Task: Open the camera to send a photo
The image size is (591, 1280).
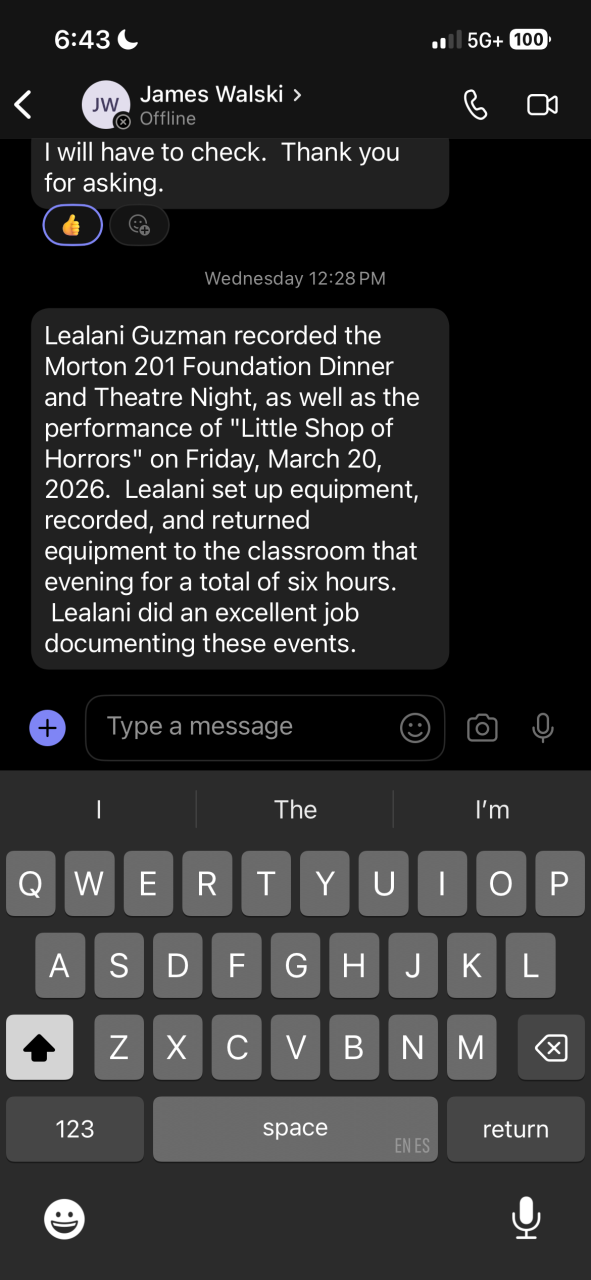Action: coord(482,728)
